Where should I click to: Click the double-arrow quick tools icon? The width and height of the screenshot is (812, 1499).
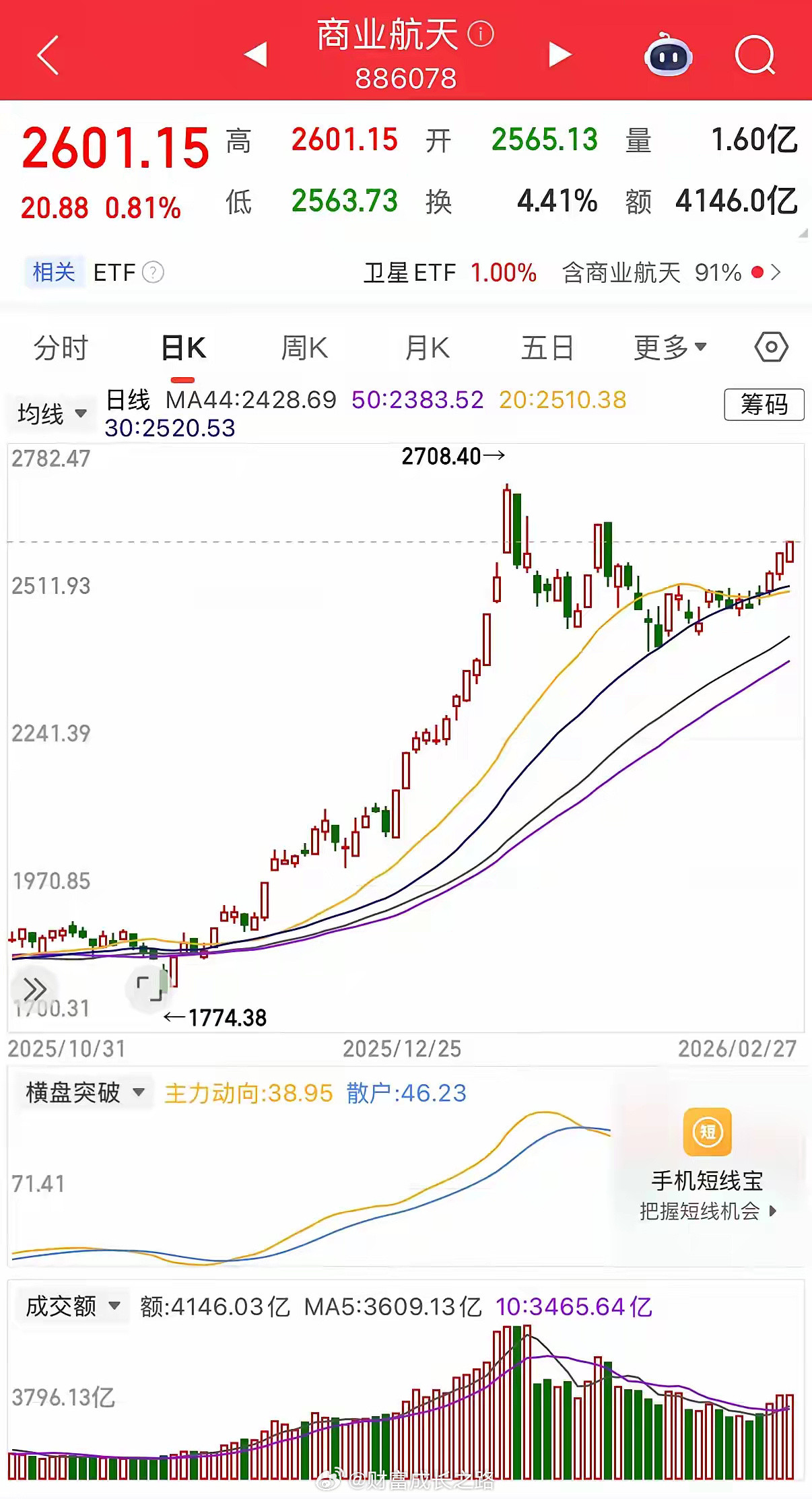pyautogui.click(x=34, y=987)
